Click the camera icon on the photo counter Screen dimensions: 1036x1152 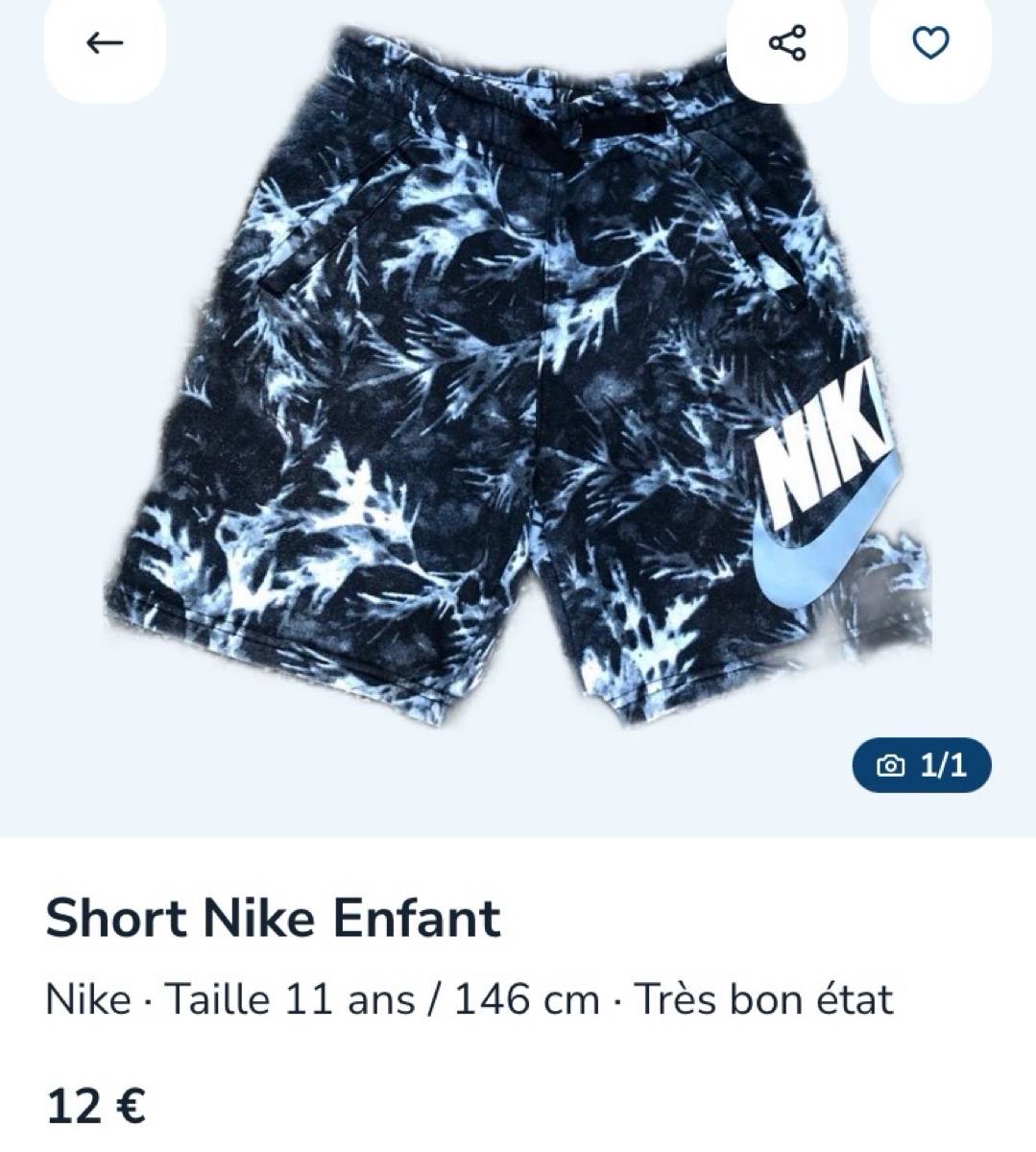tap(893, 765)
